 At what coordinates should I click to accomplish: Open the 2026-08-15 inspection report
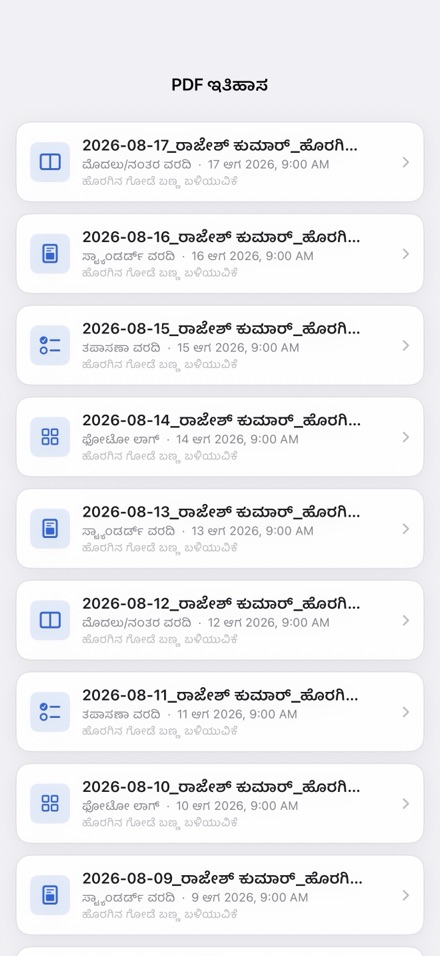220,345
